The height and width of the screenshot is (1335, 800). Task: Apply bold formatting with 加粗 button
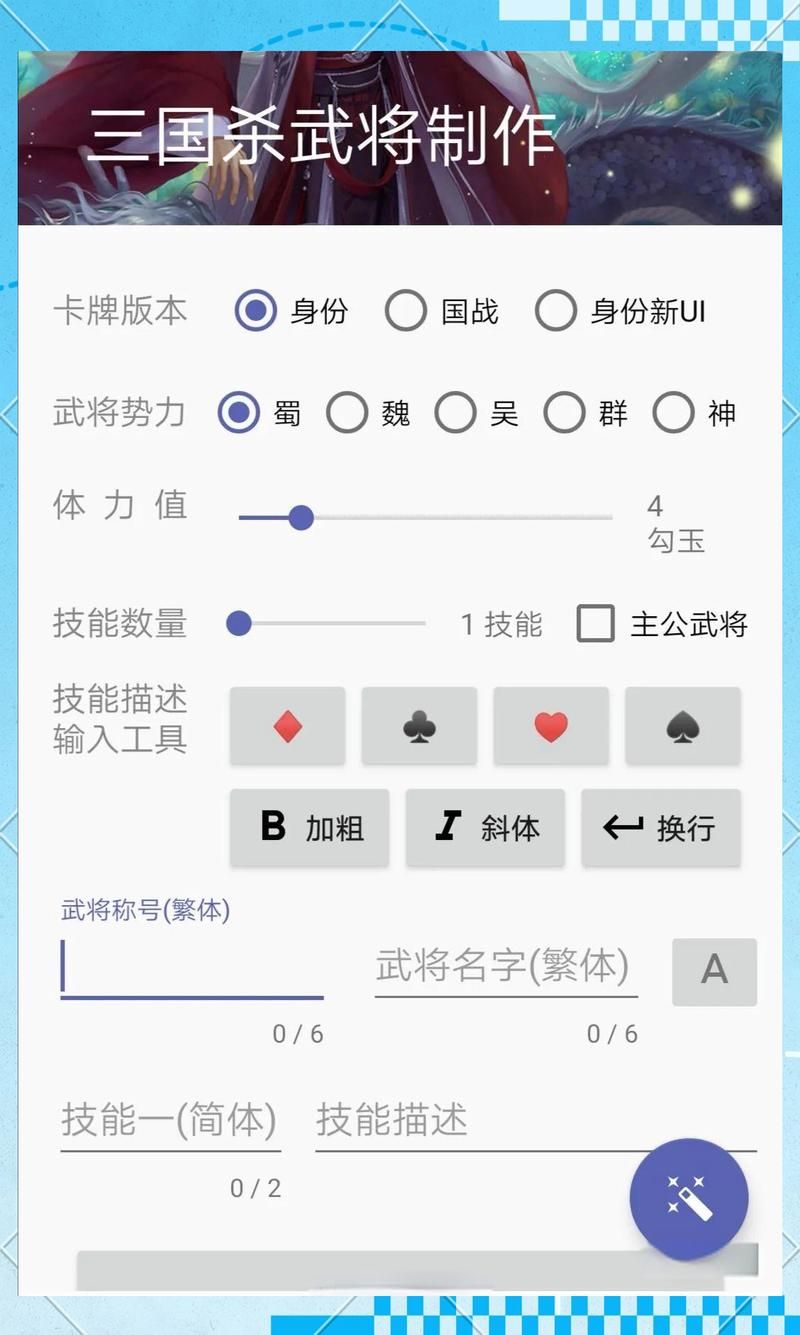point(308,828)
